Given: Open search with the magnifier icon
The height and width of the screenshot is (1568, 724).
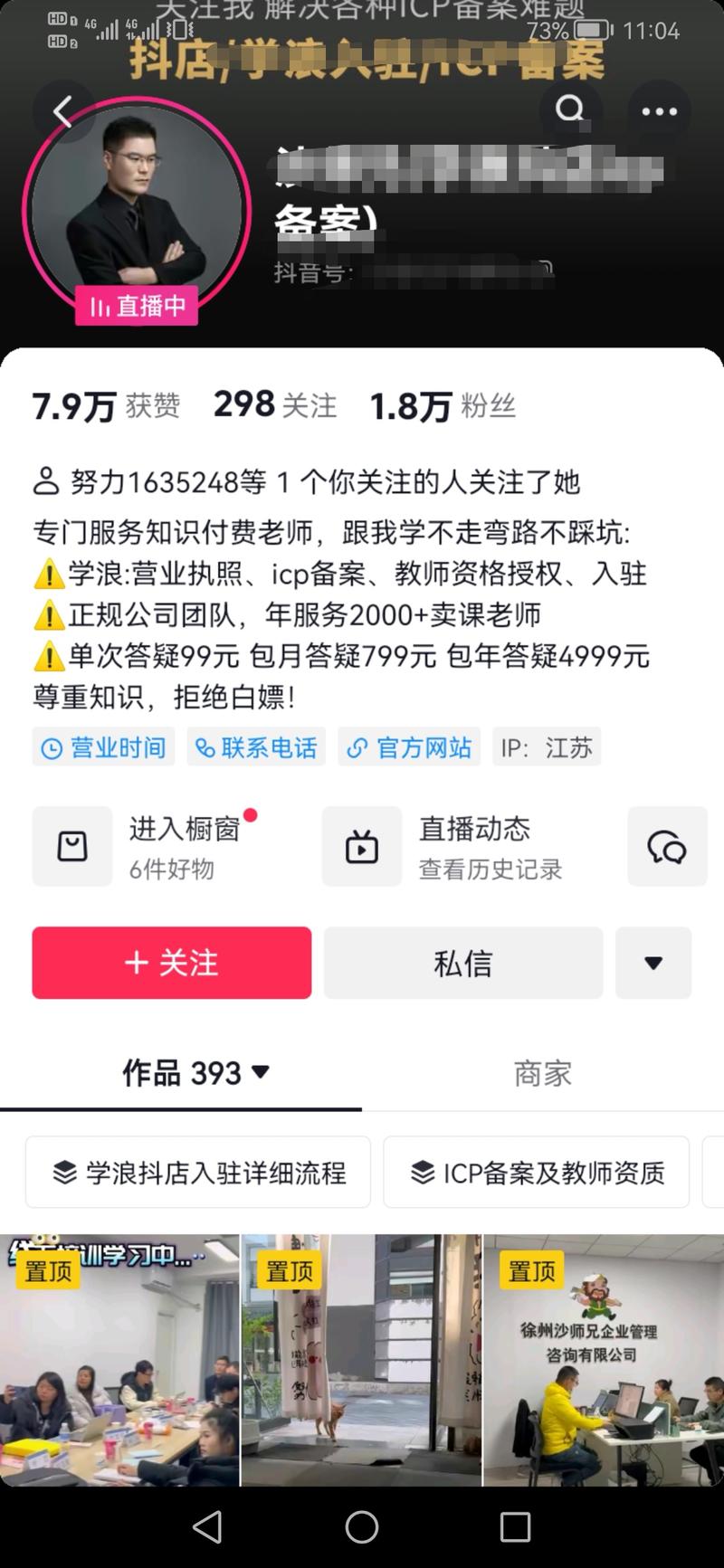Looking at the screenshot, I should tap(570, 109).
